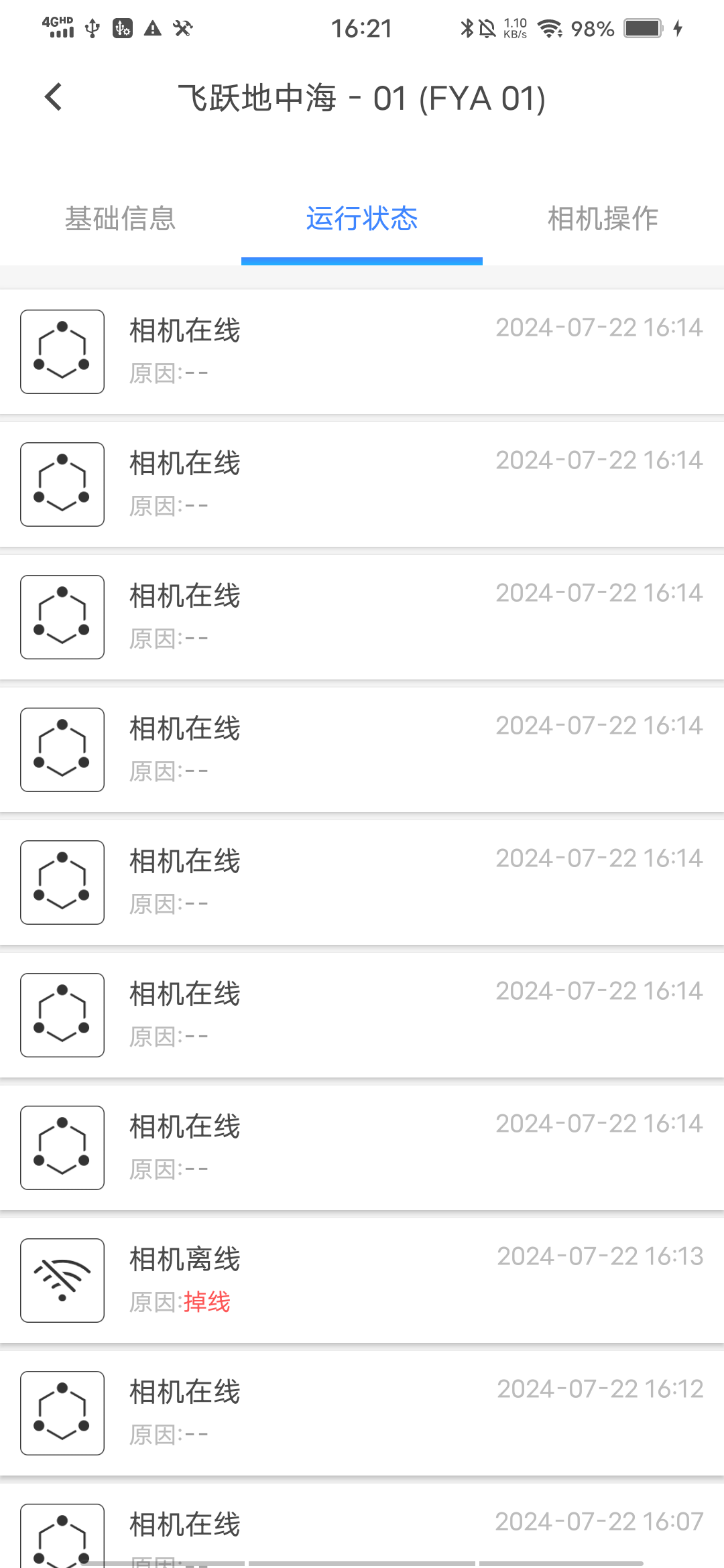Tap the battery indicator in the status bar
Viewport: 724px width, 1568px height.
[642, 27]
